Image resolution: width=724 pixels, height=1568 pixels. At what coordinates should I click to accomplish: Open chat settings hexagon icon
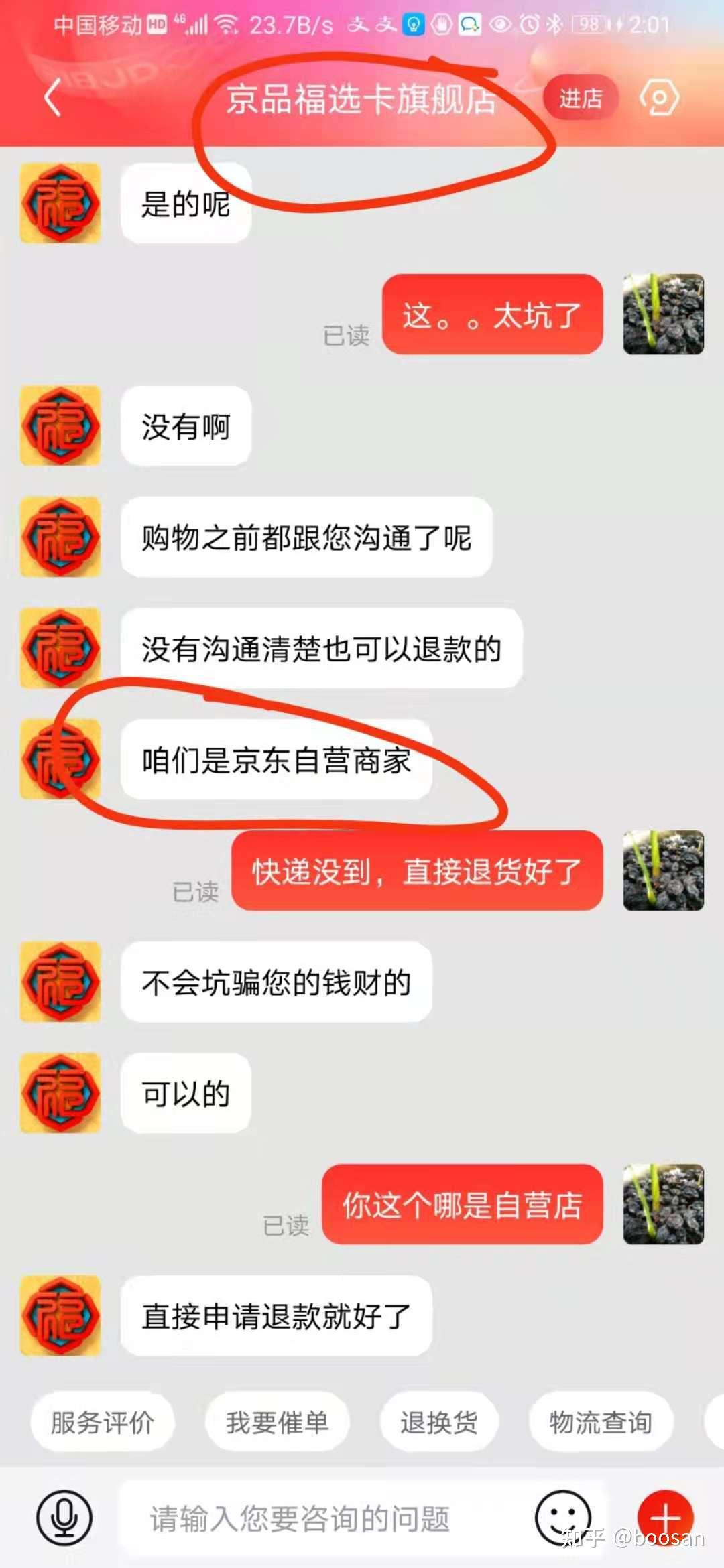coord(659,99)
